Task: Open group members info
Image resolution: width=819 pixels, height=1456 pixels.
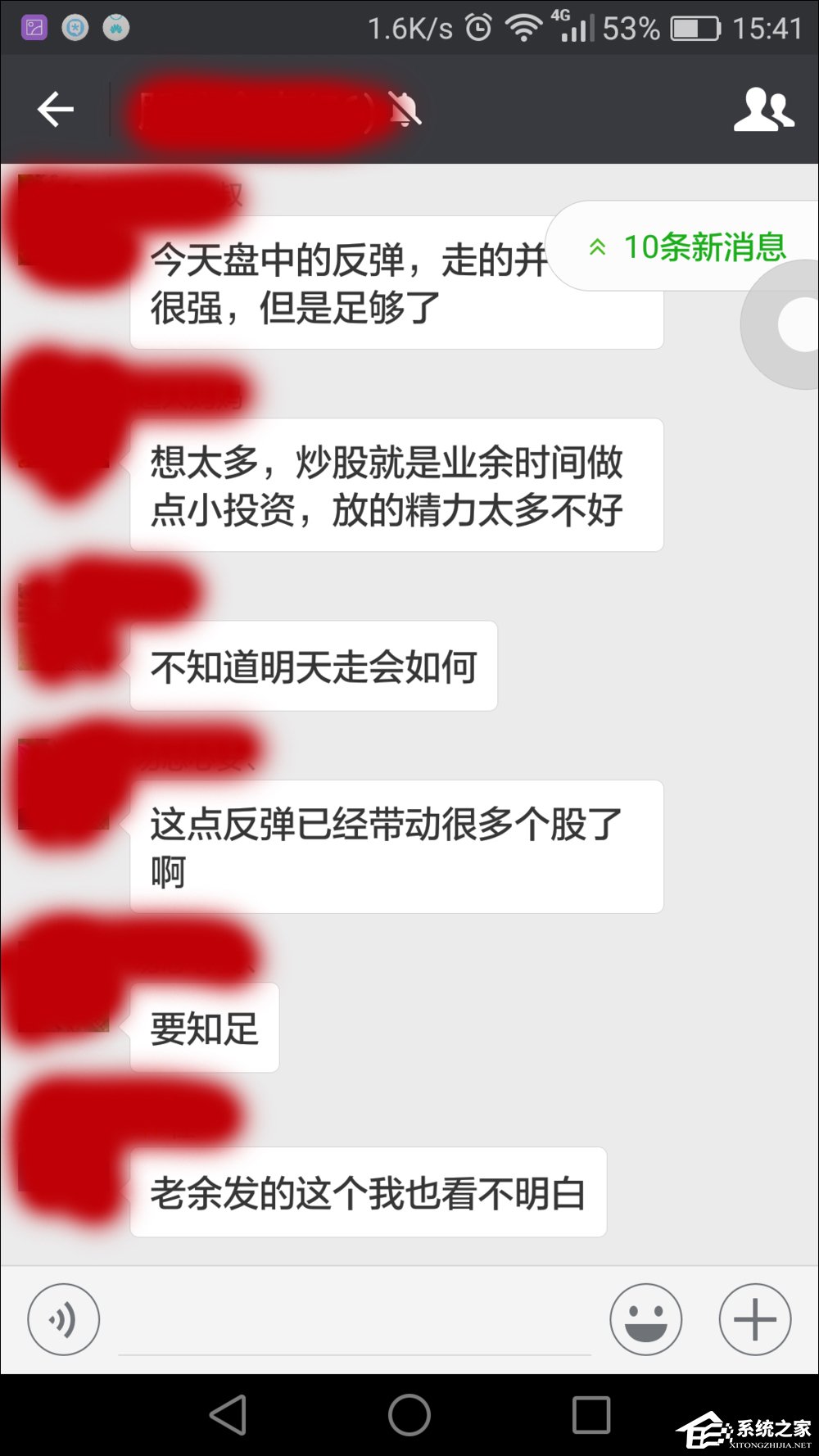Action: pos(762,110)
